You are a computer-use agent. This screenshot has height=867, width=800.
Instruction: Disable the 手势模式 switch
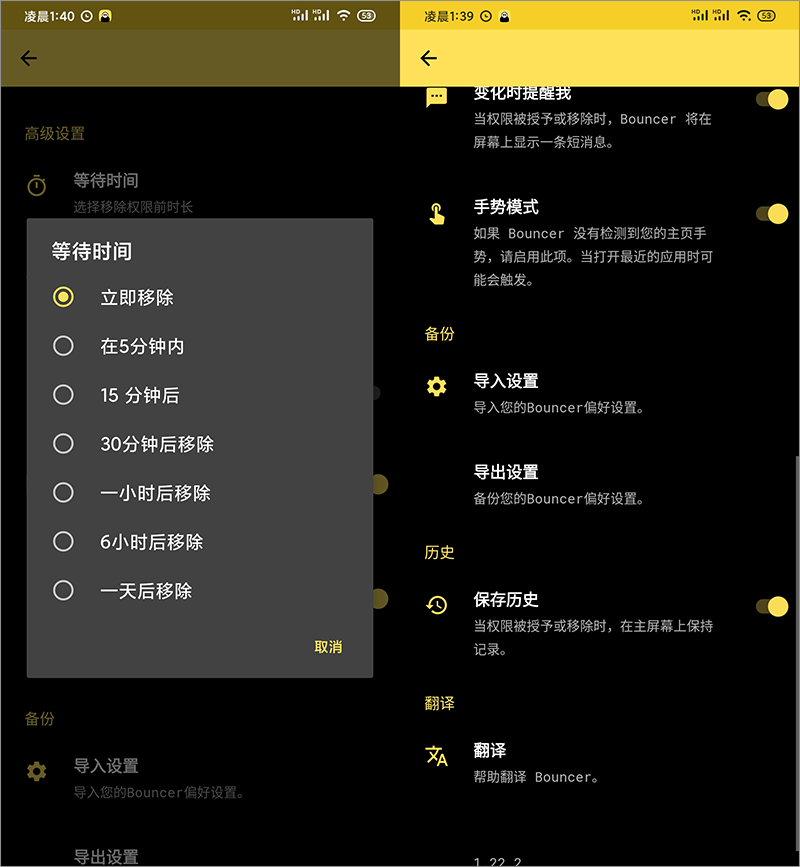pos(771,213)
